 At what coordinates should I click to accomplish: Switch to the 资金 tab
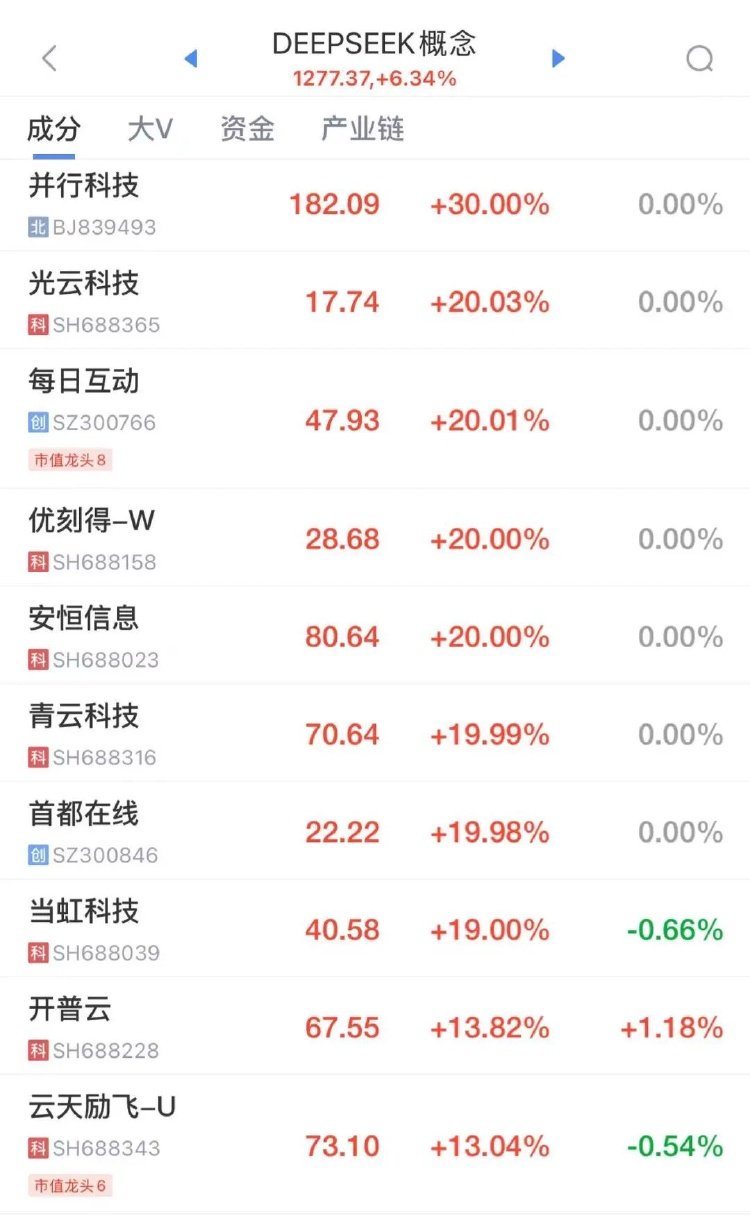(x=247, y=129)
